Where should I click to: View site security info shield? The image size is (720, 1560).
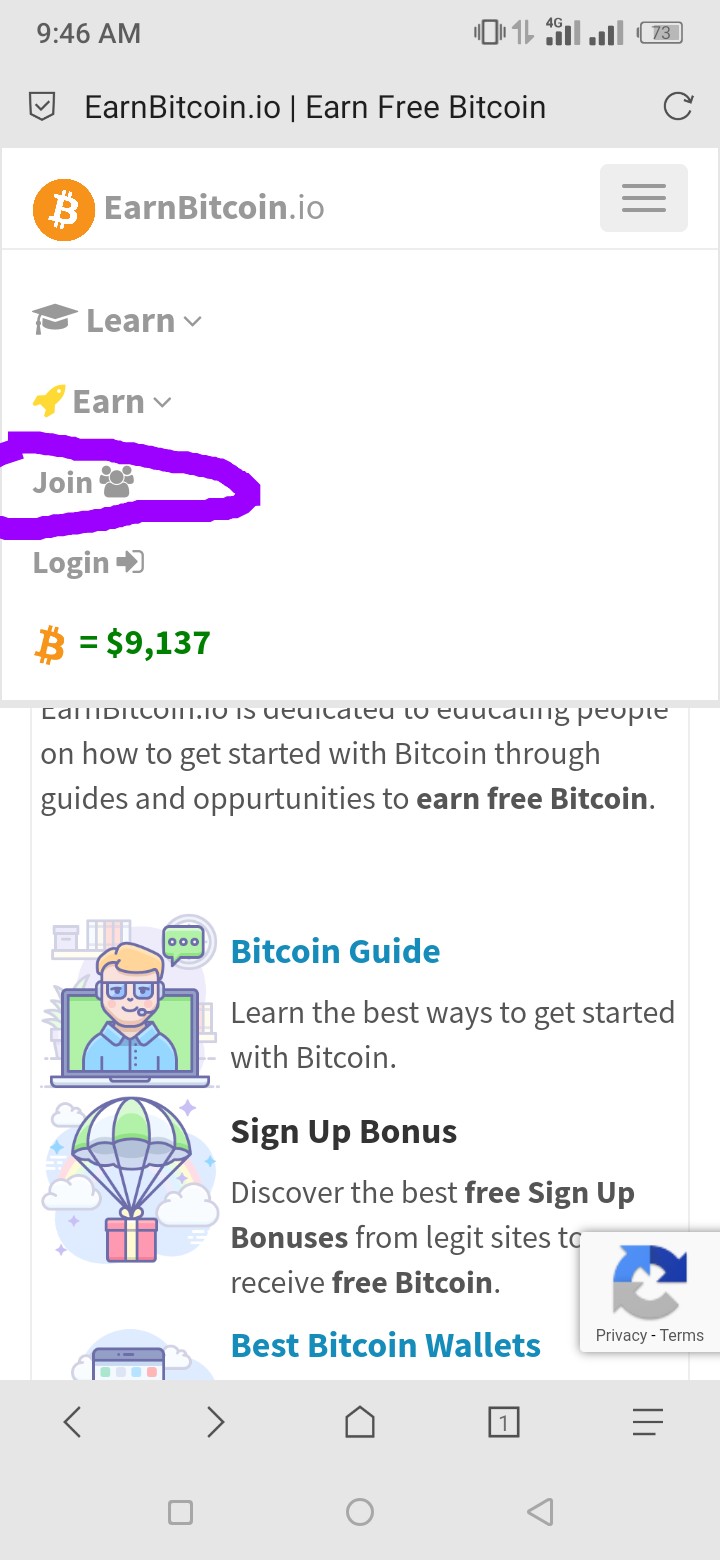(x=42, y=107)
